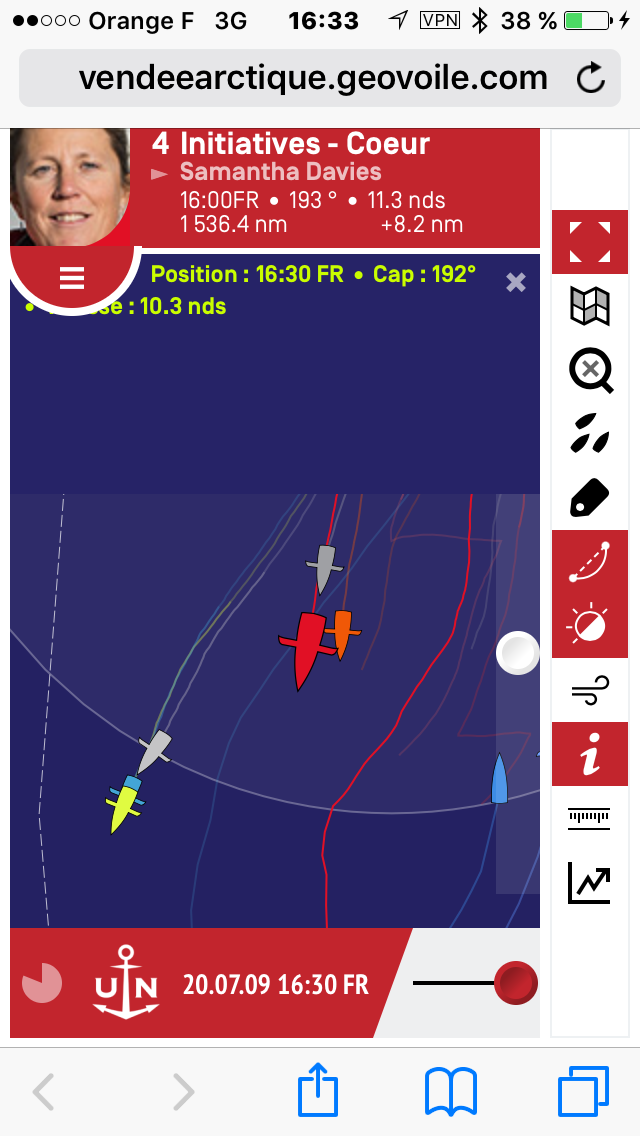Open the statistics chart
Screen dimensions: 640x1136
(589, 882)
